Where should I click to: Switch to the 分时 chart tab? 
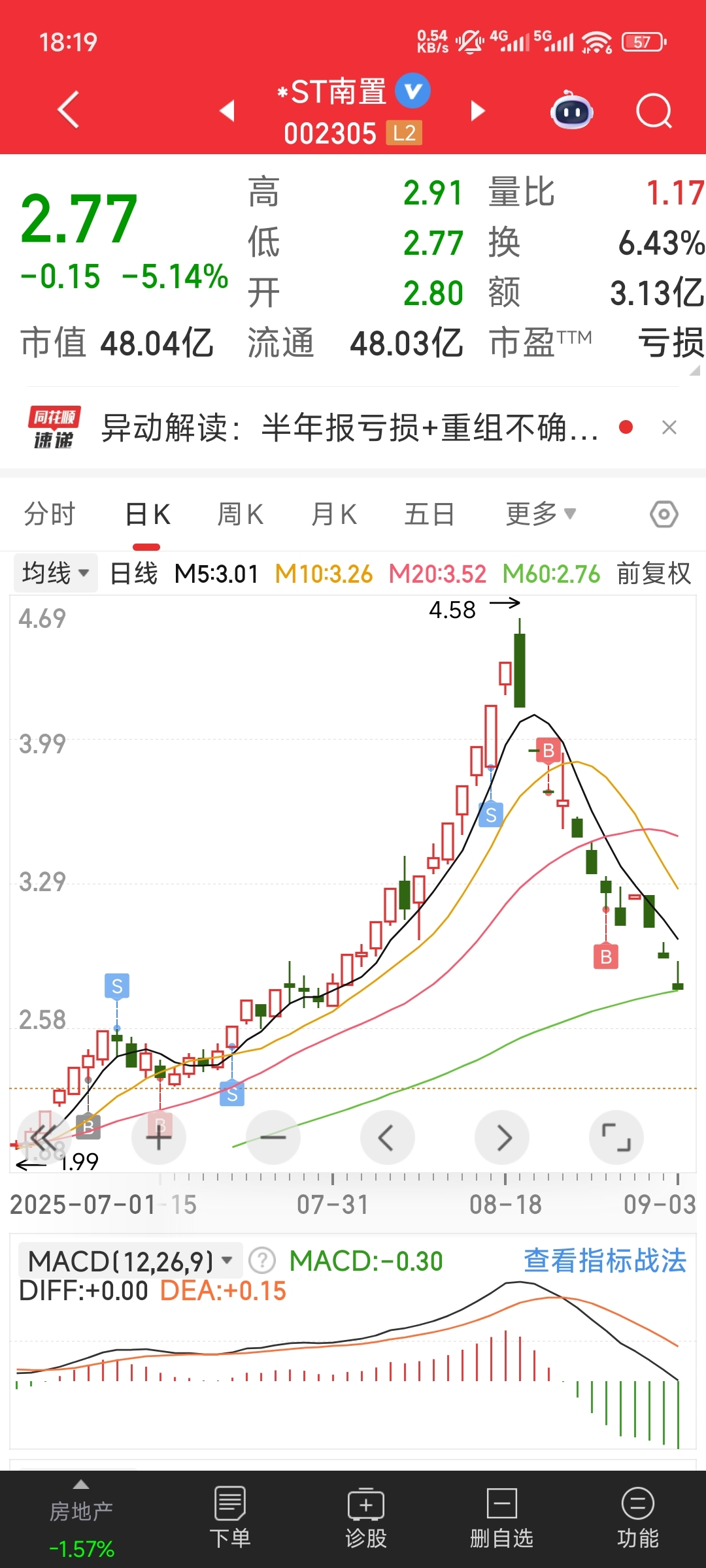[50, 514]
